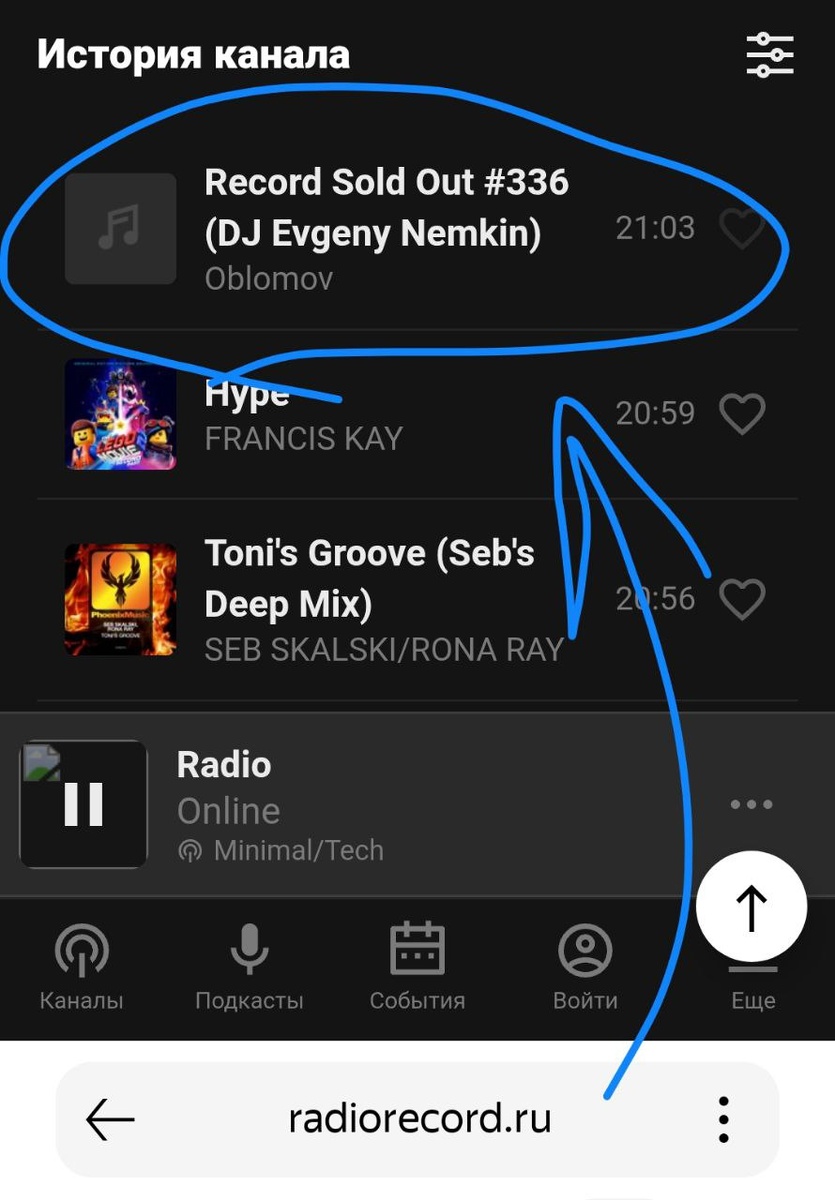Tap the scroll-to-top arrow button
Screen dimensions: 835x1200
click(751, 906)
